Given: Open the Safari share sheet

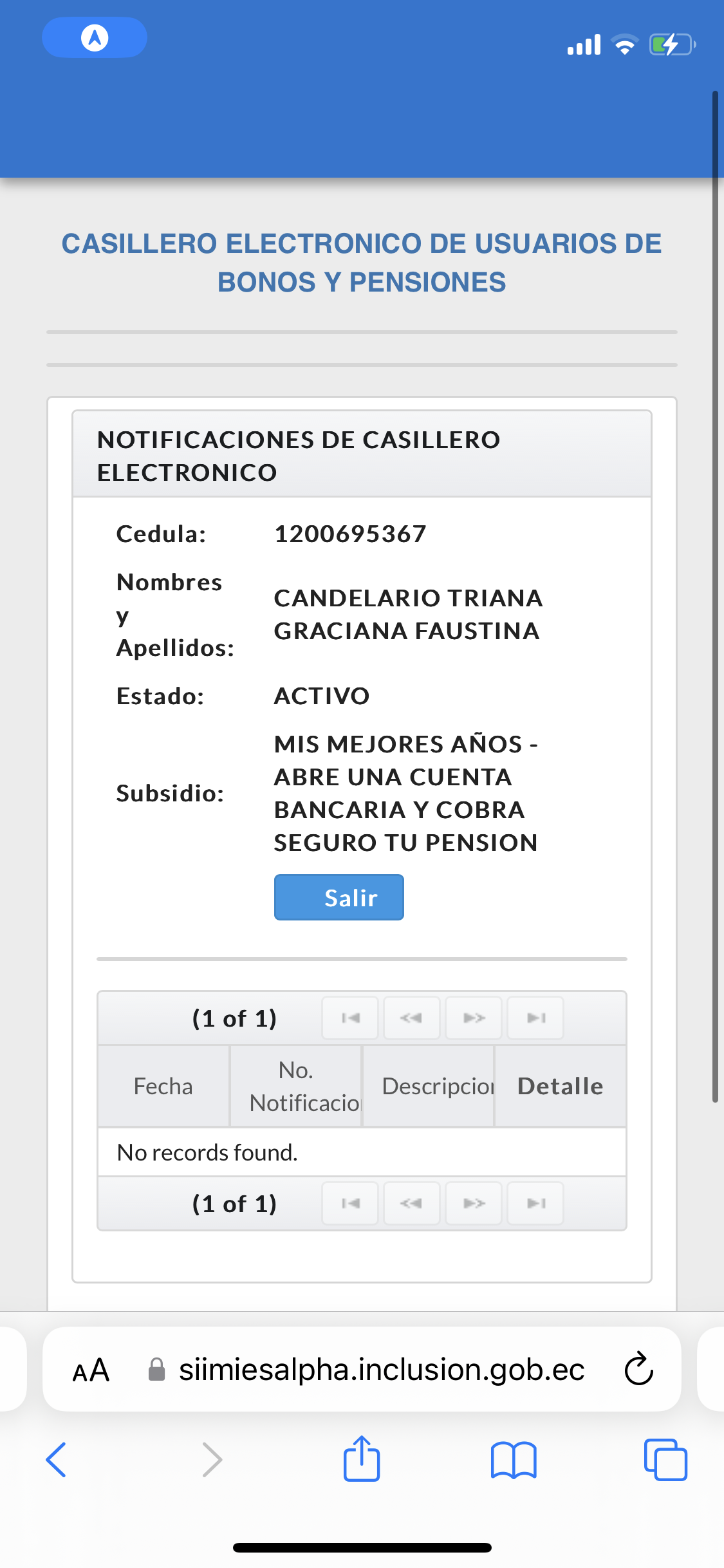Looking at the screenshot, I should 362,1459.
